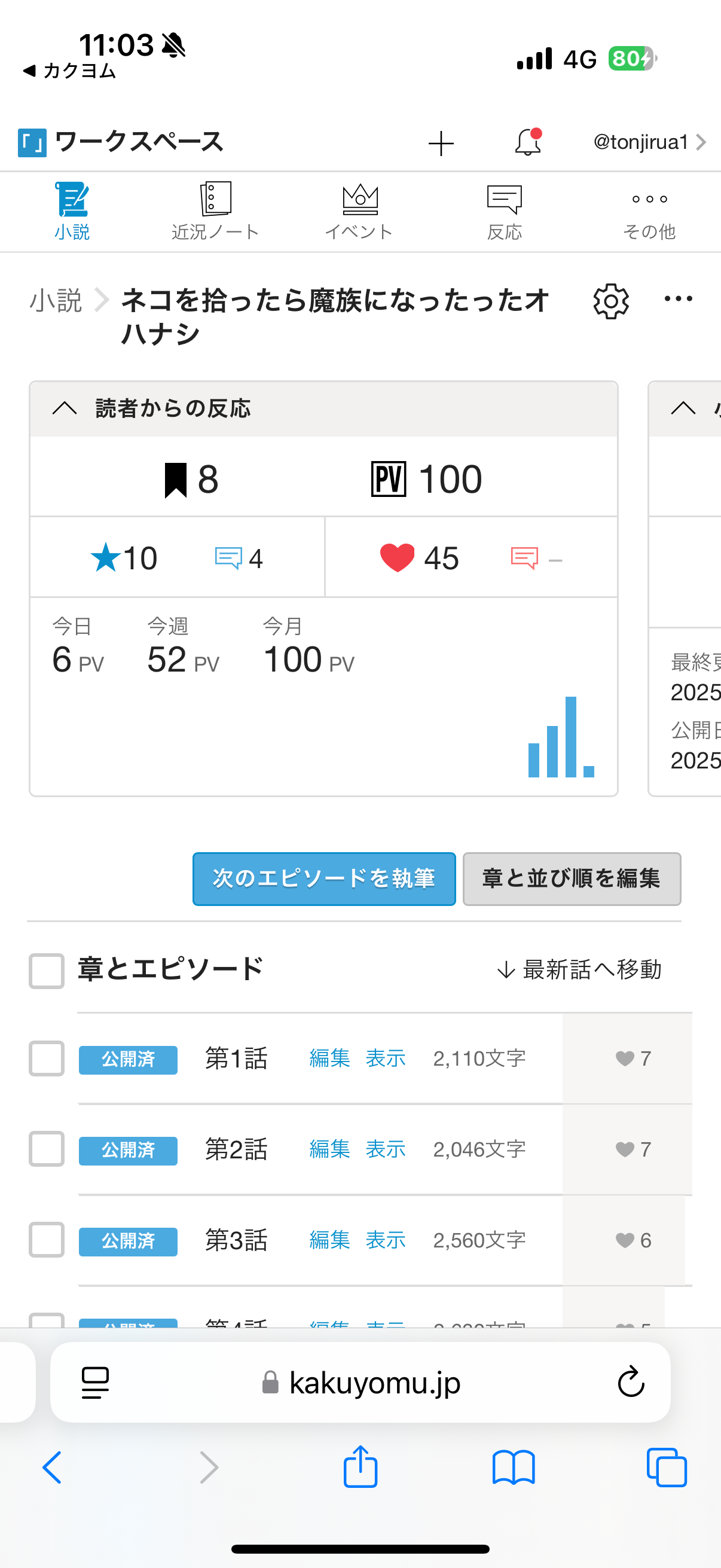Image resolution: width=721 pixels, height=1568 pixels.
Task: Open the novel settings gear
Action: [610, 301]
